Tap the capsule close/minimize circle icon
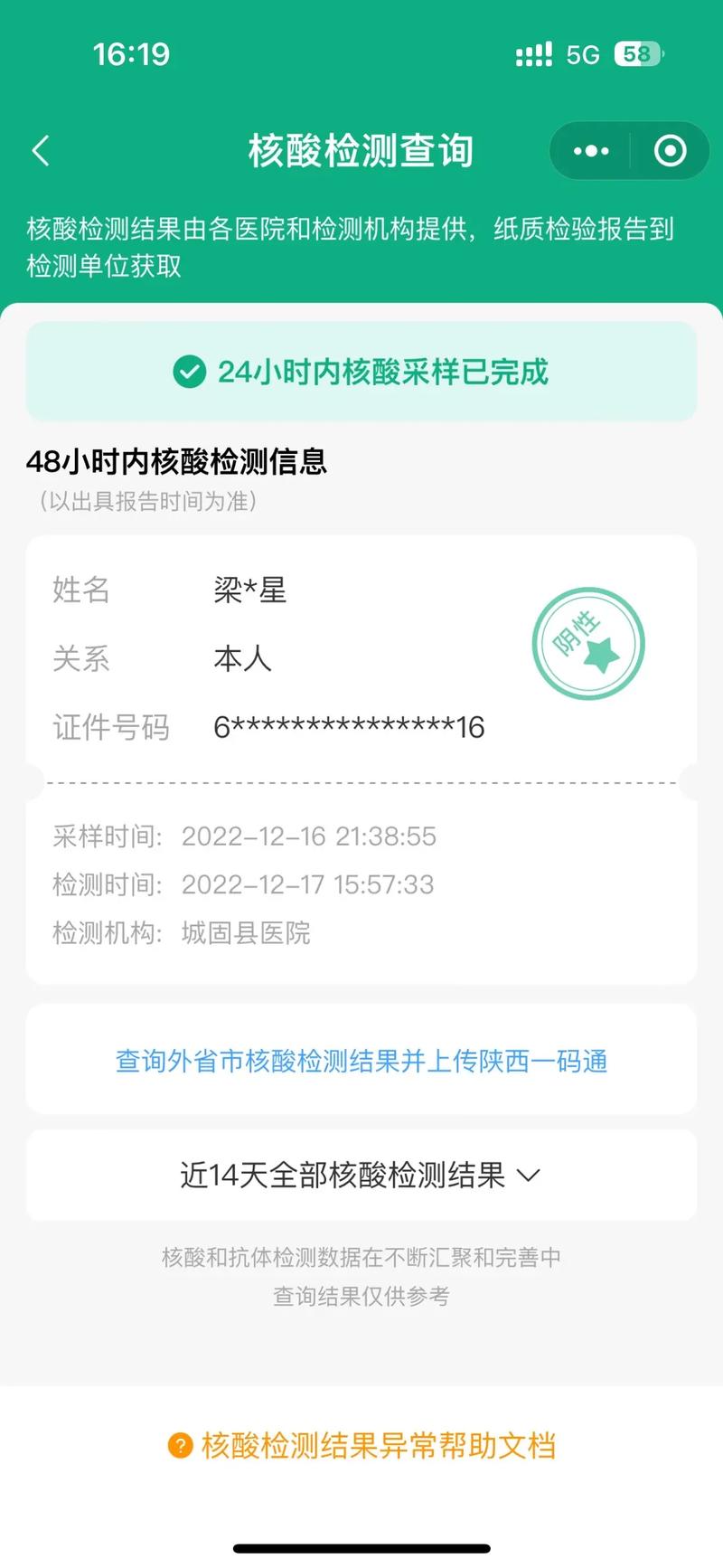This screenshot has height=1568, width=723. 671,151
